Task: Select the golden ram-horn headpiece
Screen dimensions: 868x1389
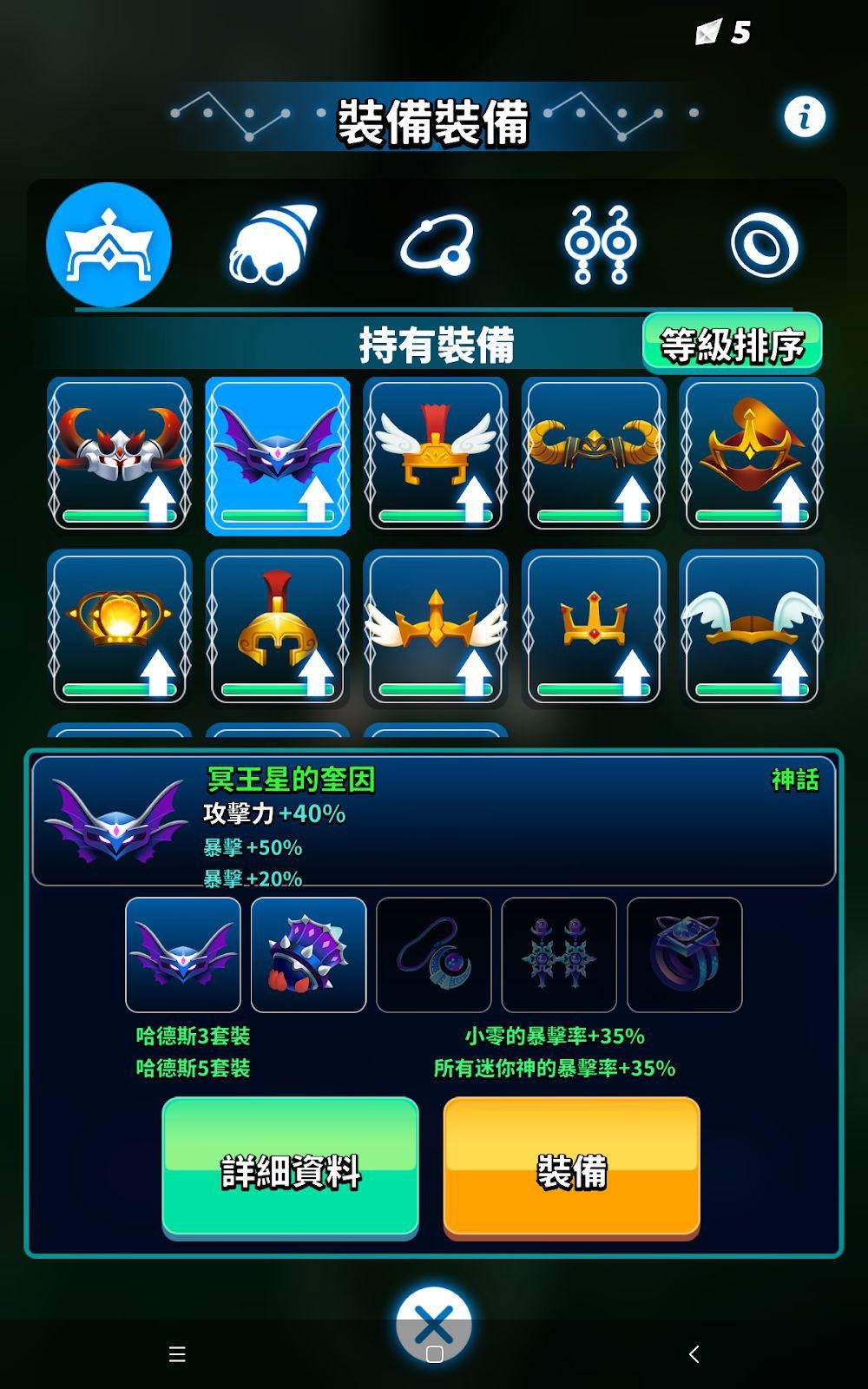Action: pyautogui.click(x=594, y=454)
